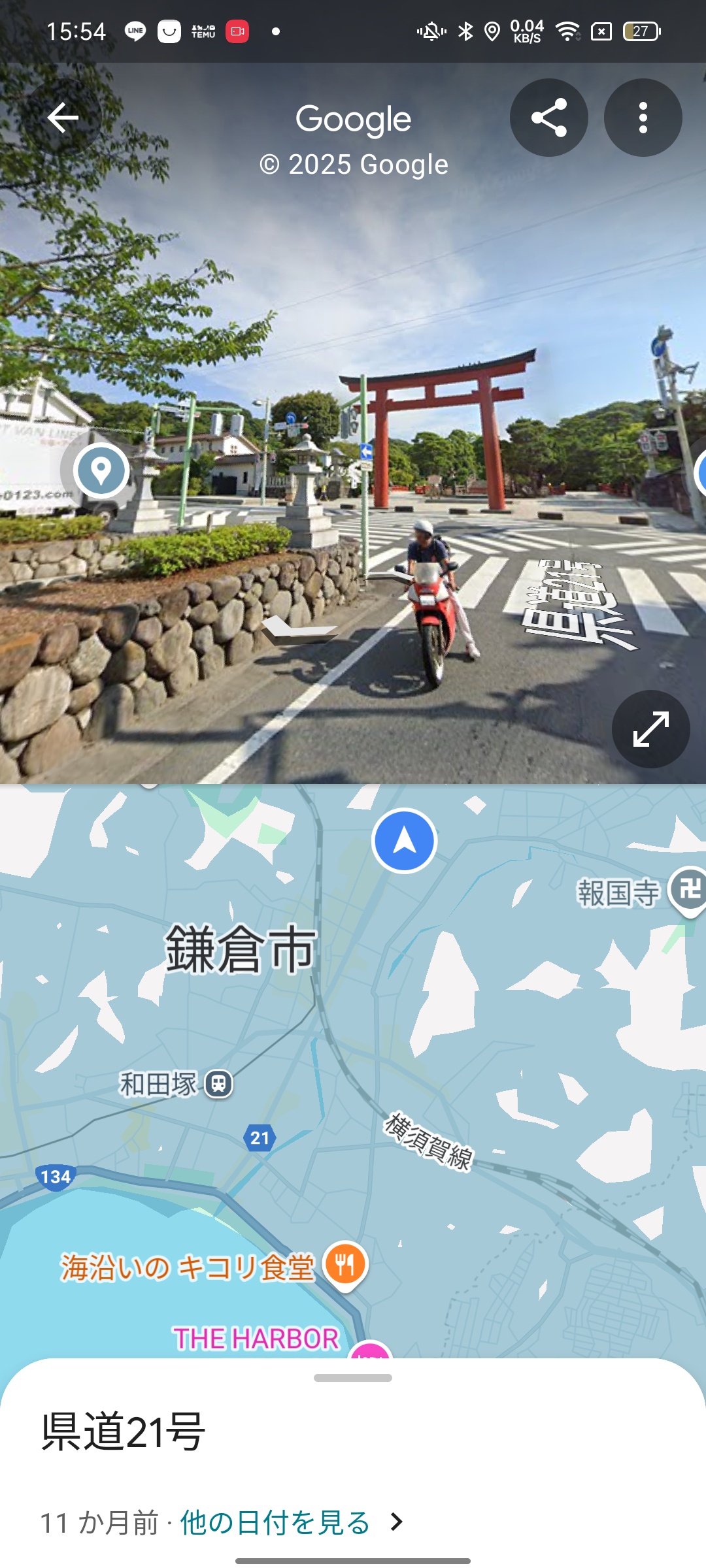This screenshot has width=706, height=1568.
Task: Select the 報国寺 temple marker on the map
Action: click(x=689, y=890)
